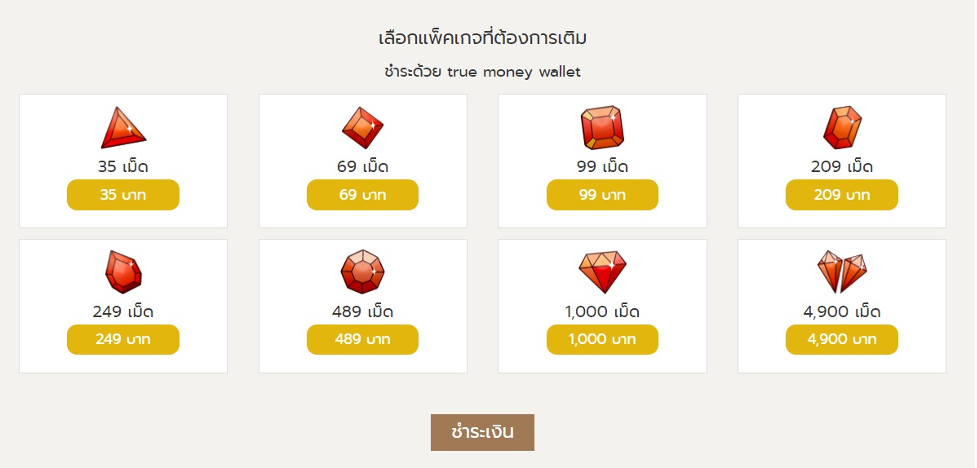Choose the 4,900 บาท package button
Screen dimensions: 977x468
[841, 339]
